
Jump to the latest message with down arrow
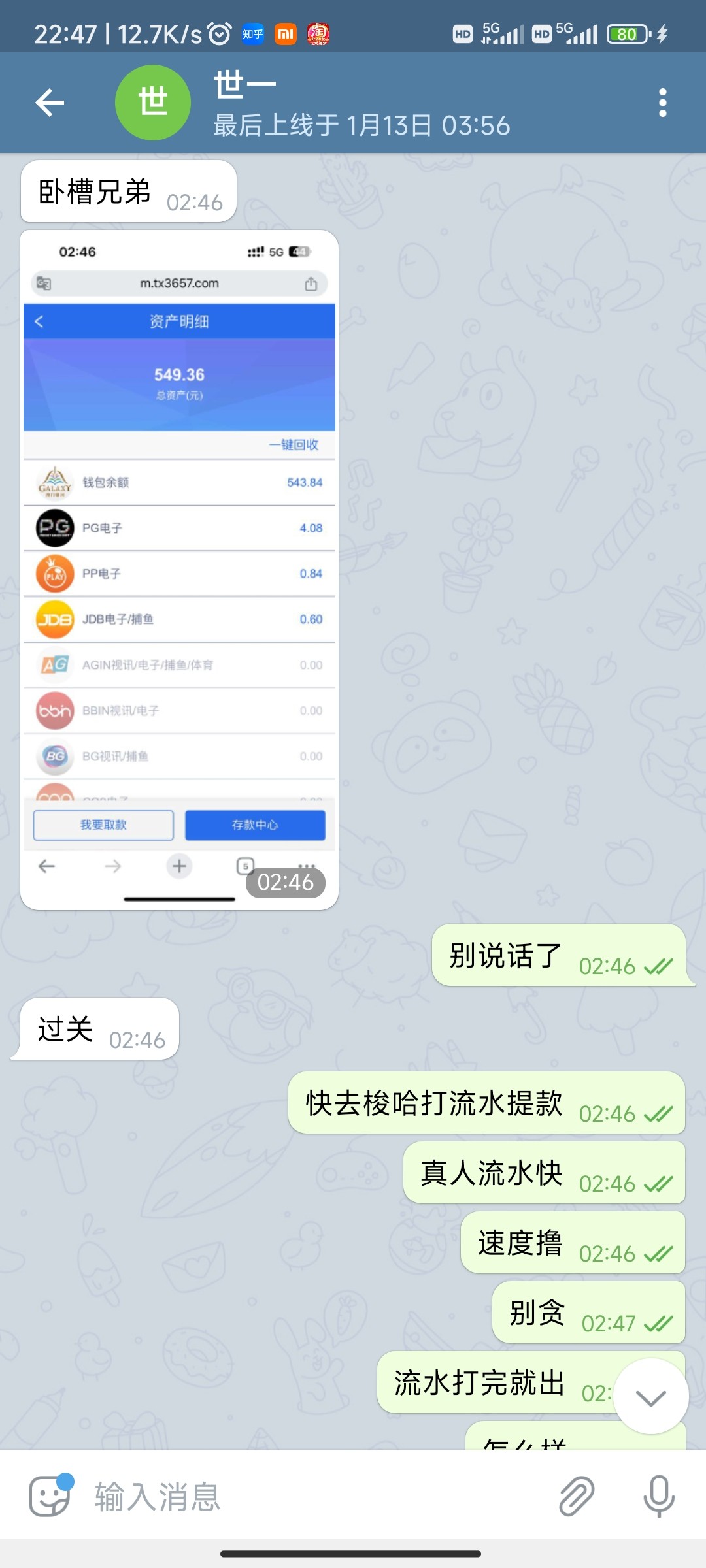tap(650, 1397)
